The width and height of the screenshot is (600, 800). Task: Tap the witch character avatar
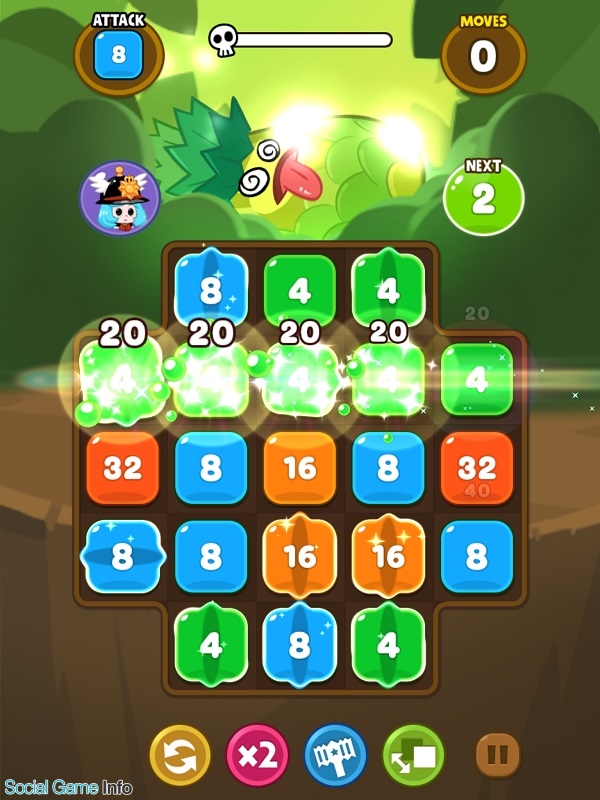pyautogui.click(x=120, y=198)
